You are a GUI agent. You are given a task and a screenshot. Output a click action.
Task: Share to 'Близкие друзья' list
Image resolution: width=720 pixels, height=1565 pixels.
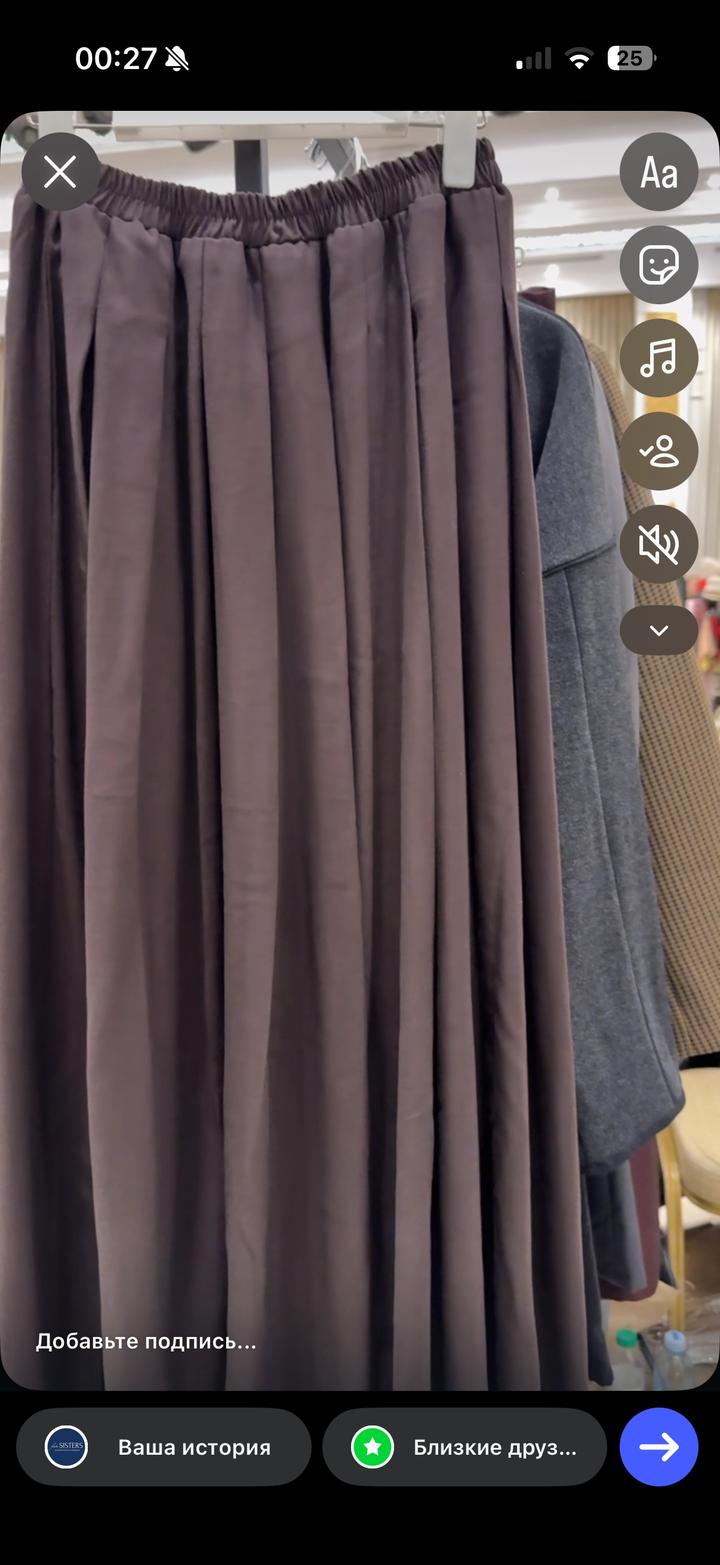464,1447
